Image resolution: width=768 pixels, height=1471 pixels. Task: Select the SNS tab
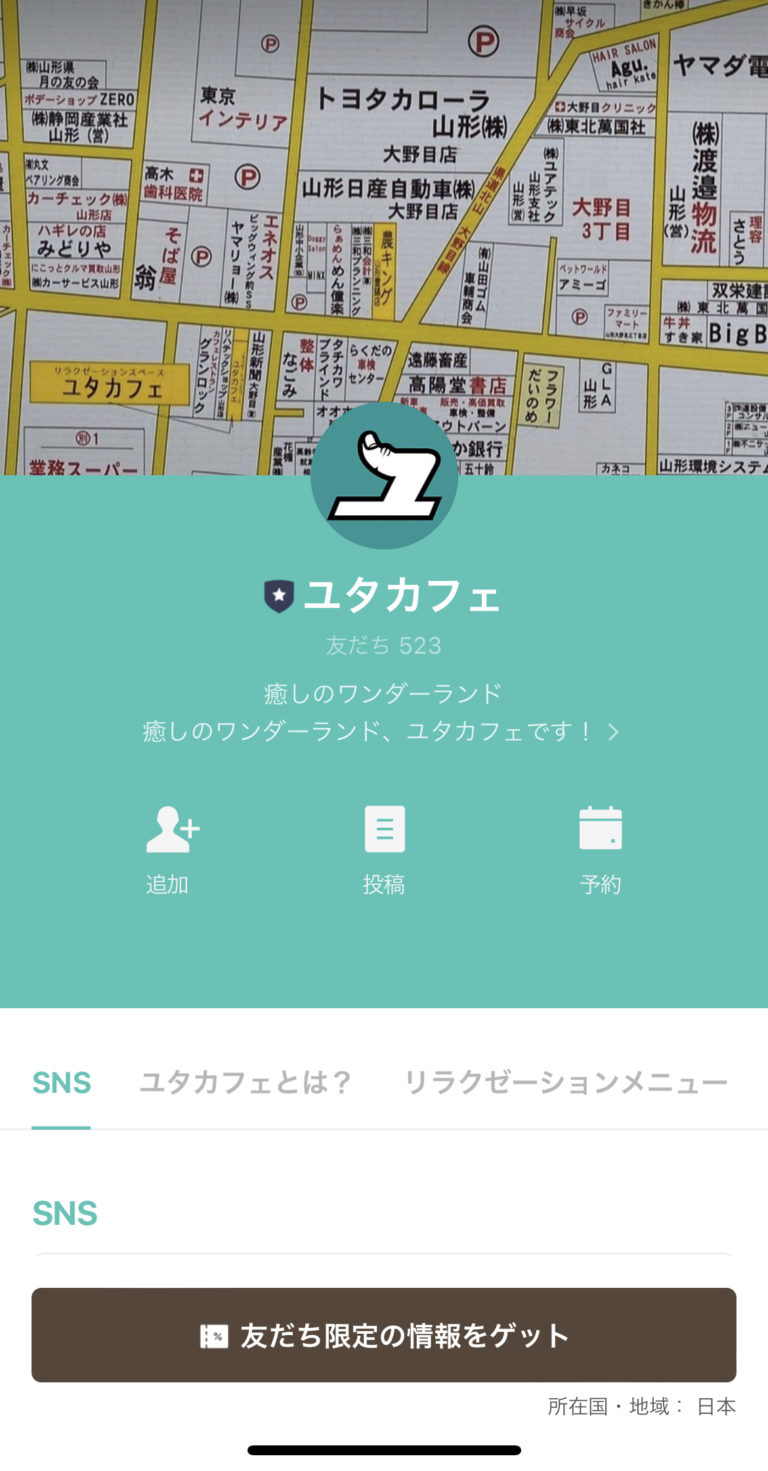pyautogui.click(x=62, y=1082)
